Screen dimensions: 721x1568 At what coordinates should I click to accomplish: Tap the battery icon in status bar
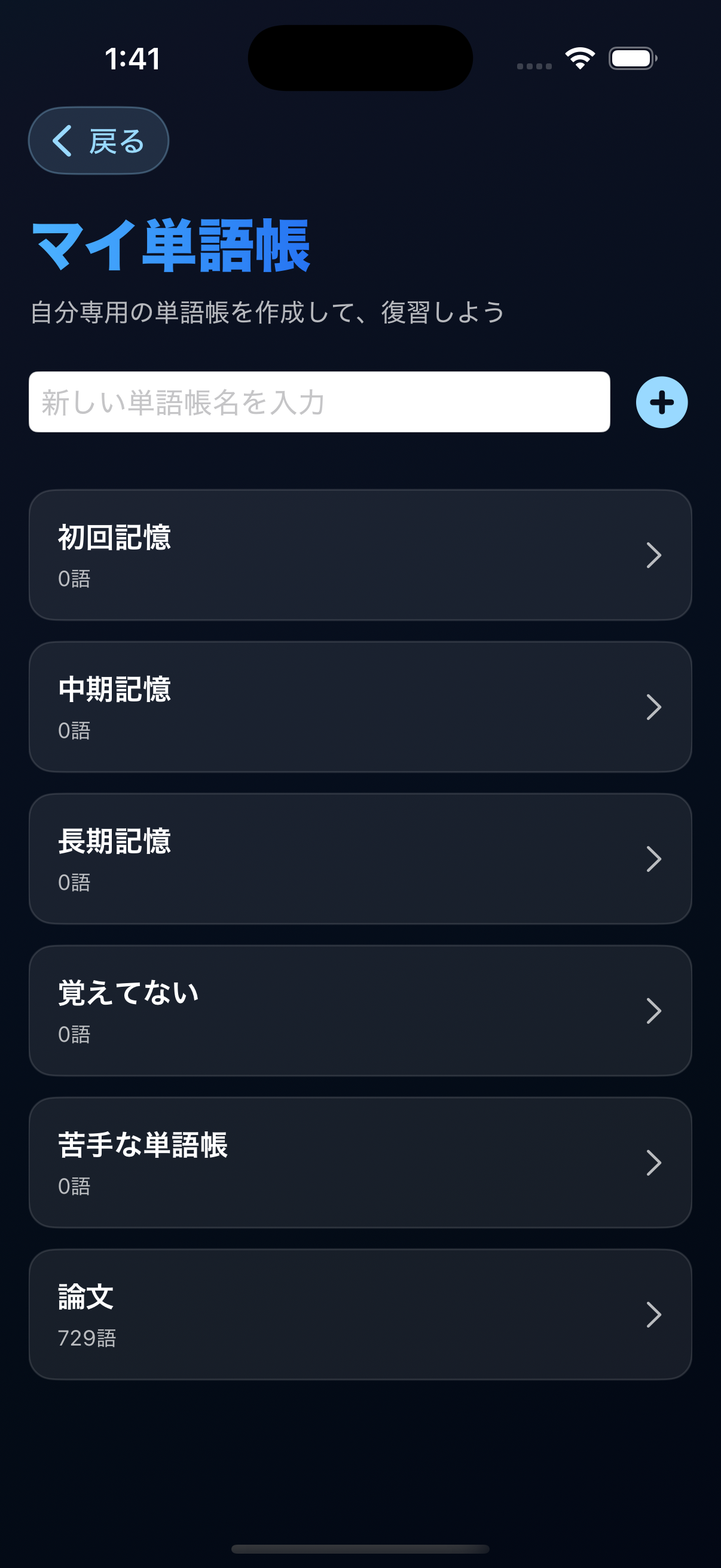(631, 59)
